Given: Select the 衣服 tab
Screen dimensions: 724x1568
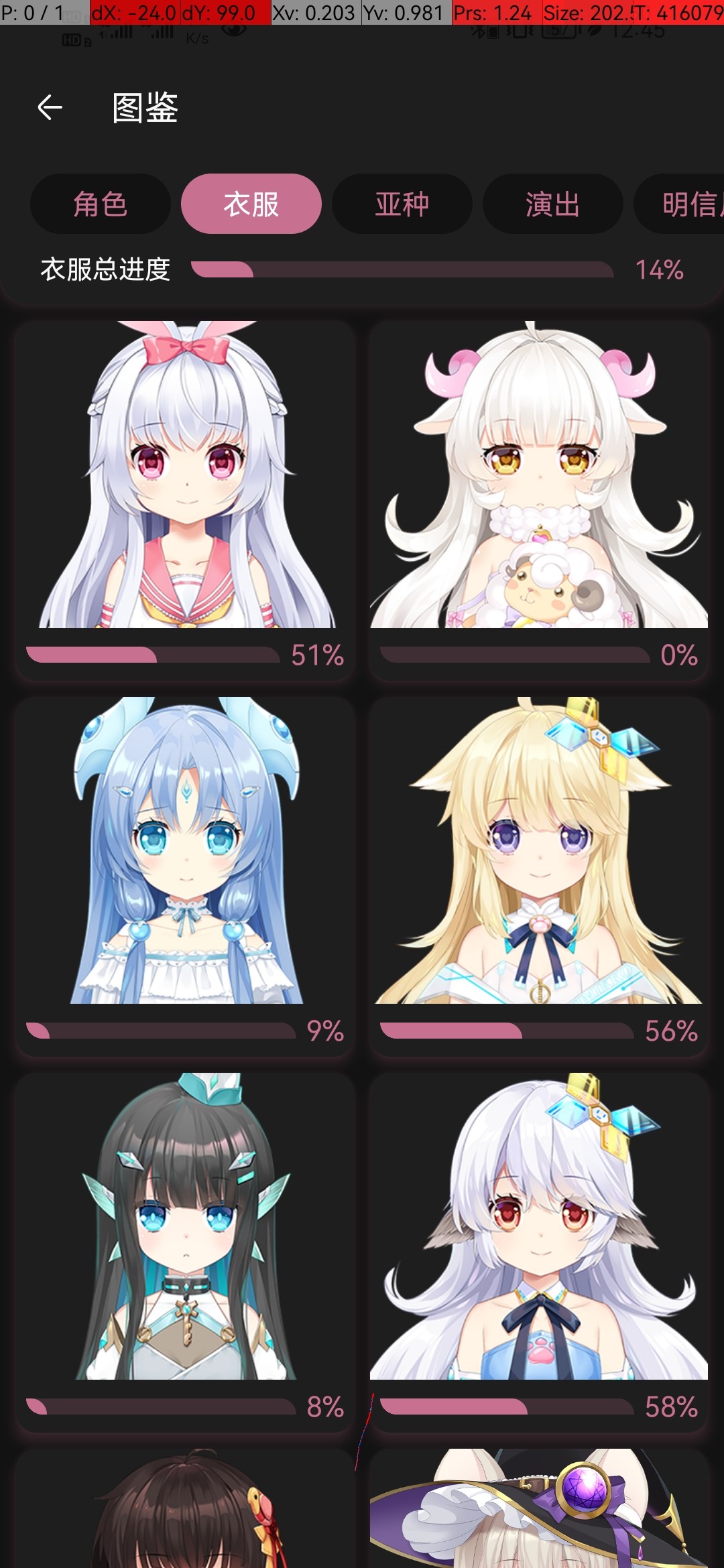Looking at the screenshot, I should click(x=251, y=204).
